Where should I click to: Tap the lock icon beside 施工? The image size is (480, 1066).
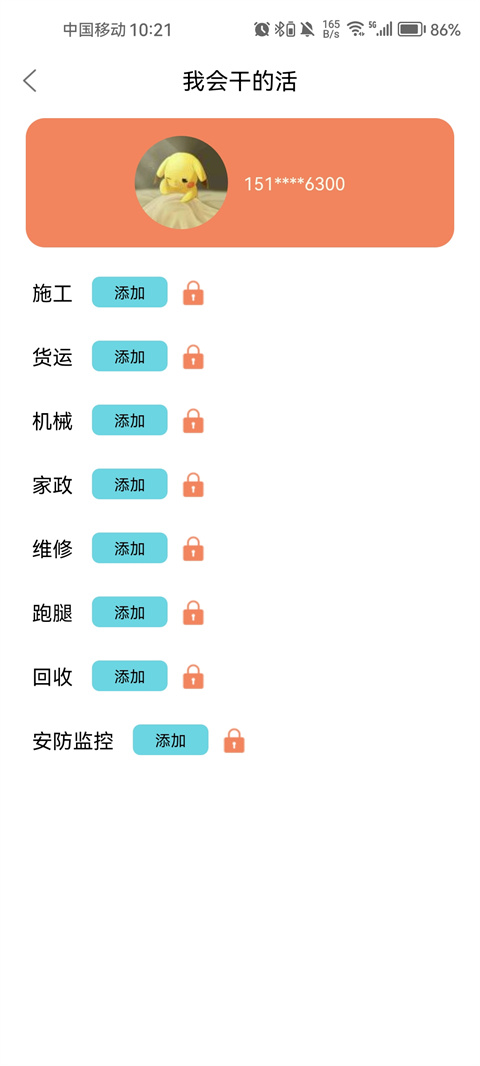pyautogui.click(x=193, y=293)
